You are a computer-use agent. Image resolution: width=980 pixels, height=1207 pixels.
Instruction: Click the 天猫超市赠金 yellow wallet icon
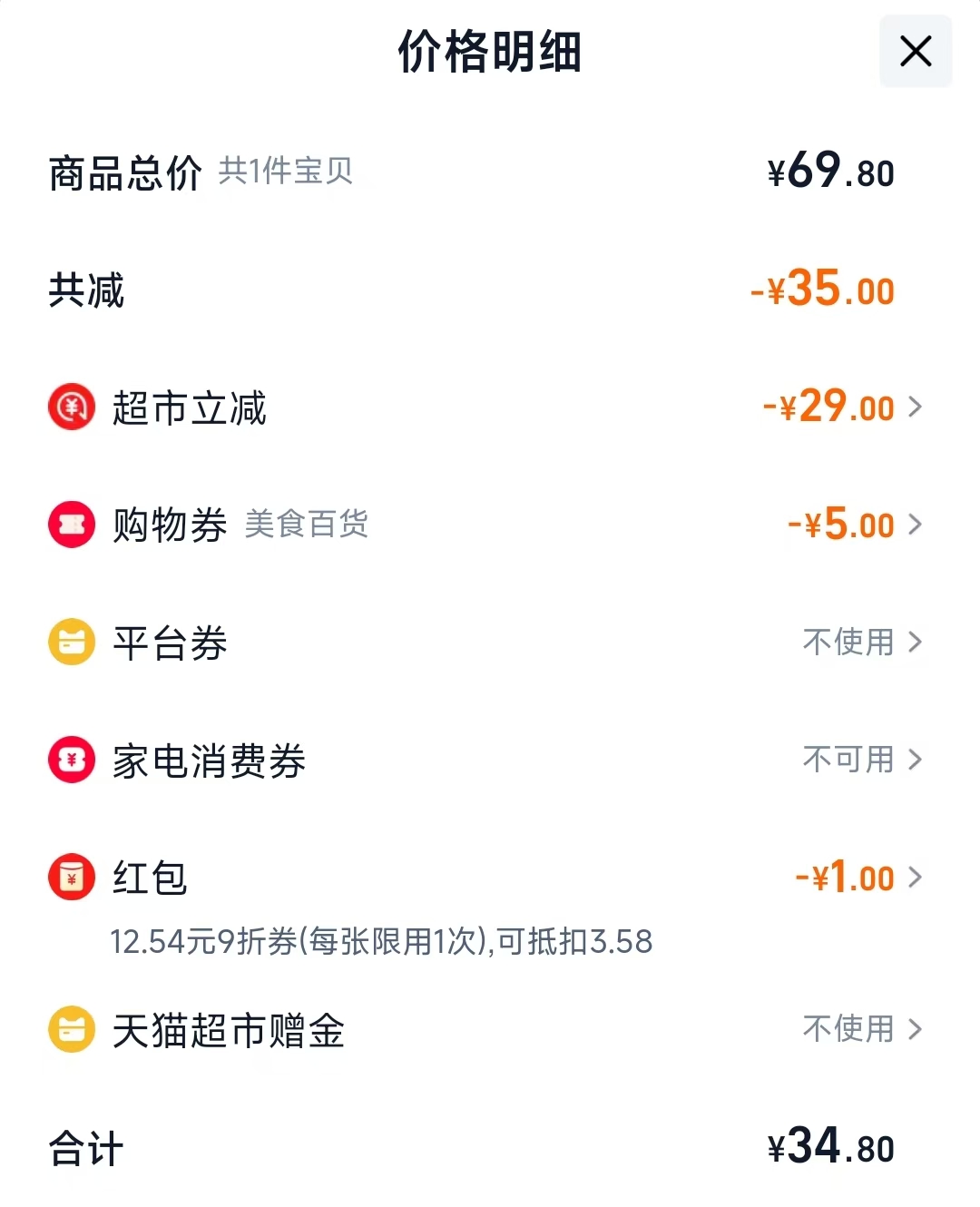pos(71,1030)
